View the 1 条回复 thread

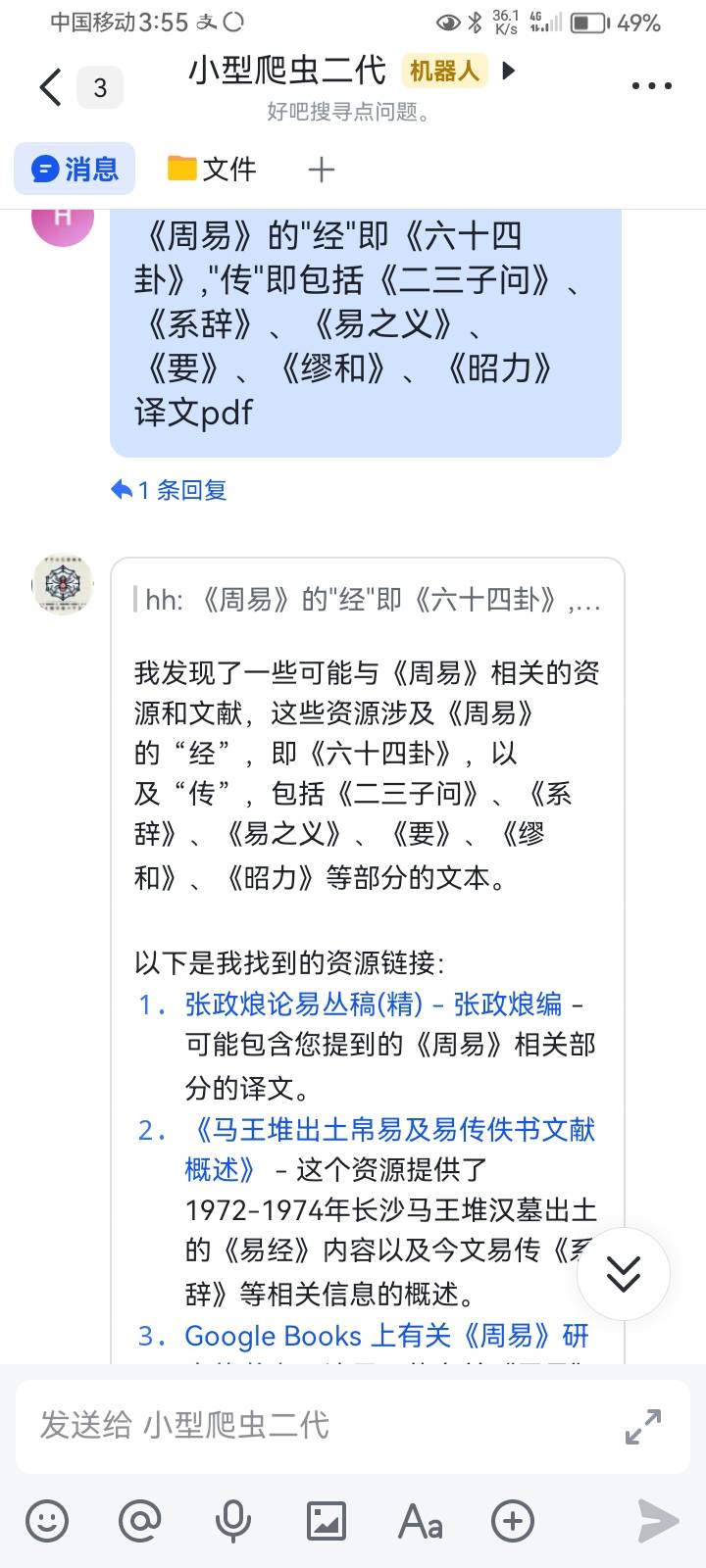coord(170,489)
